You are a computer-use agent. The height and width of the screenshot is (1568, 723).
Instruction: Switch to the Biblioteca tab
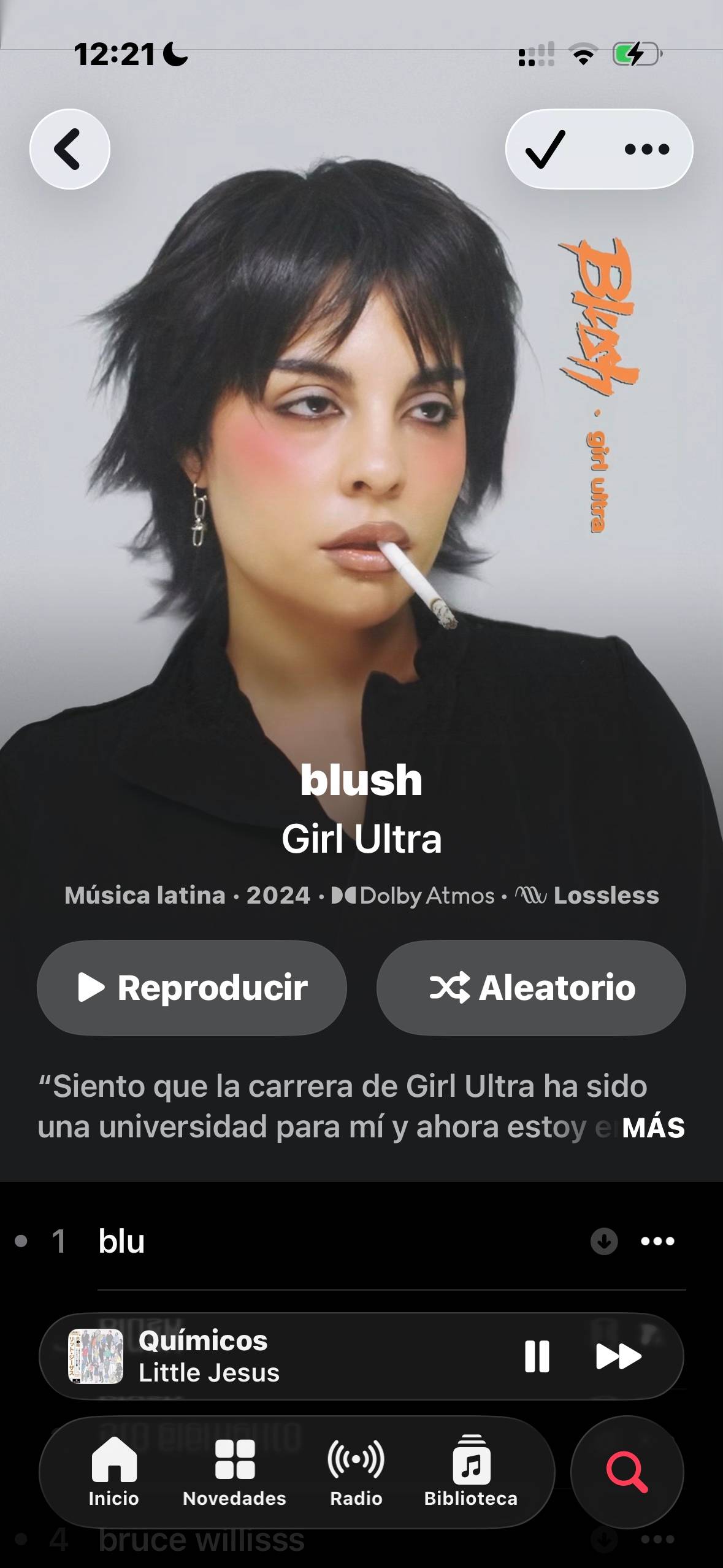pyautogui.click(x=471, y=1472)
